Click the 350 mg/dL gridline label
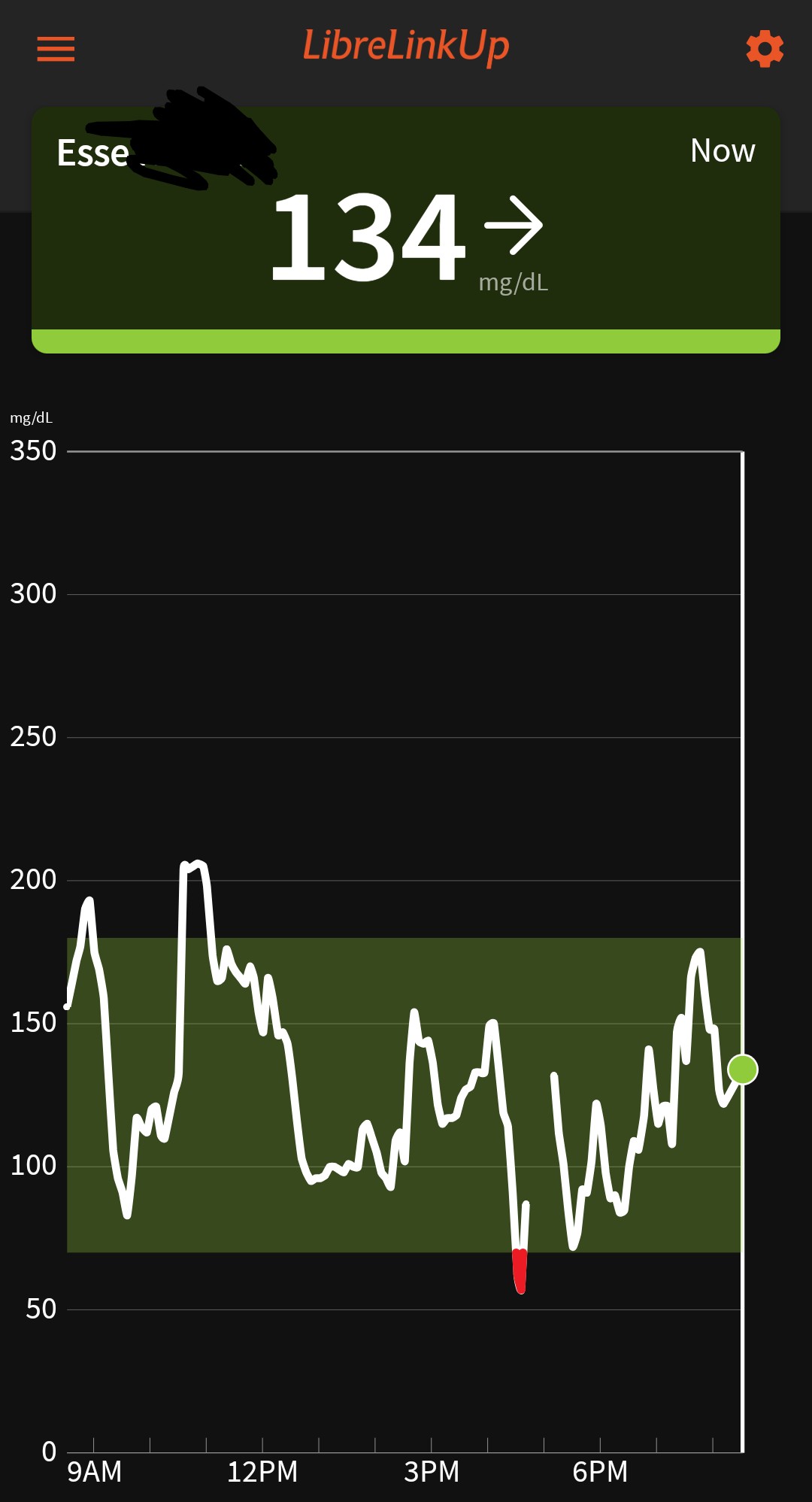 point(34,450)
